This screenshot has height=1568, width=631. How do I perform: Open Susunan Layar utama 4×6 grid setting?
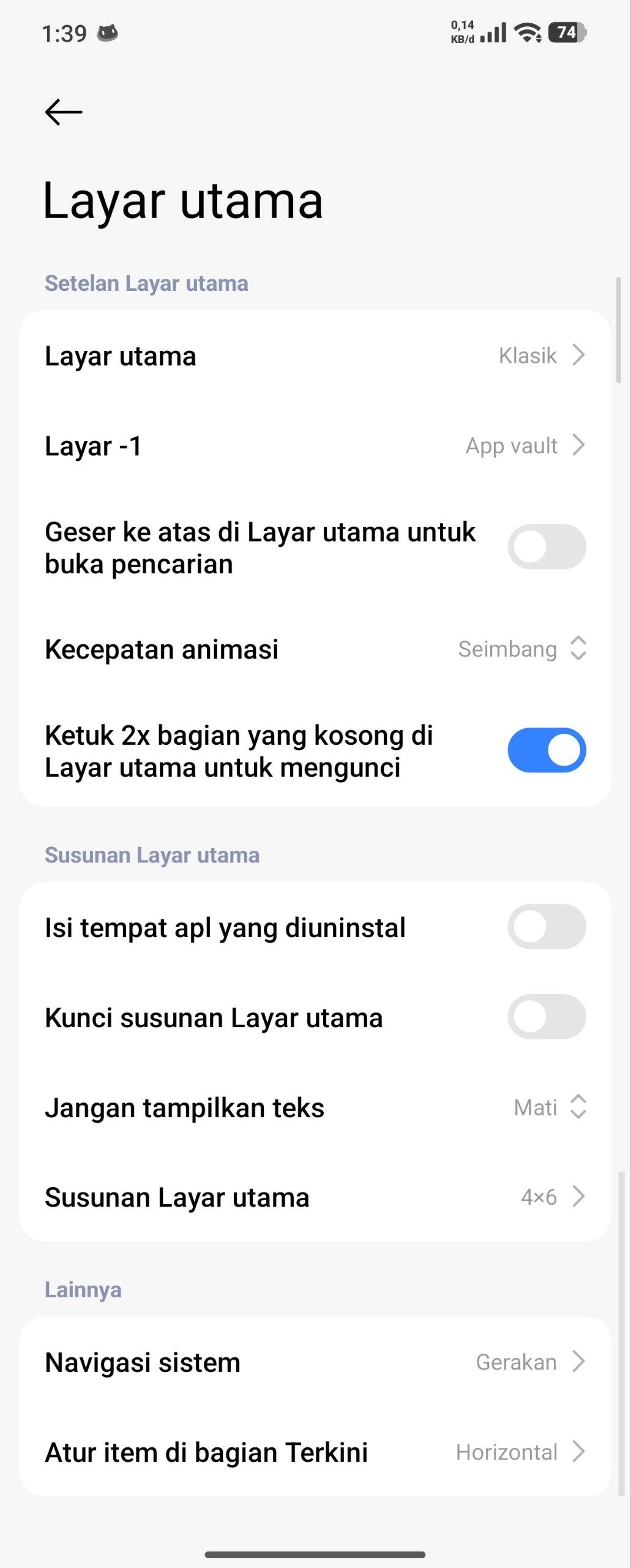[315, 1197]
